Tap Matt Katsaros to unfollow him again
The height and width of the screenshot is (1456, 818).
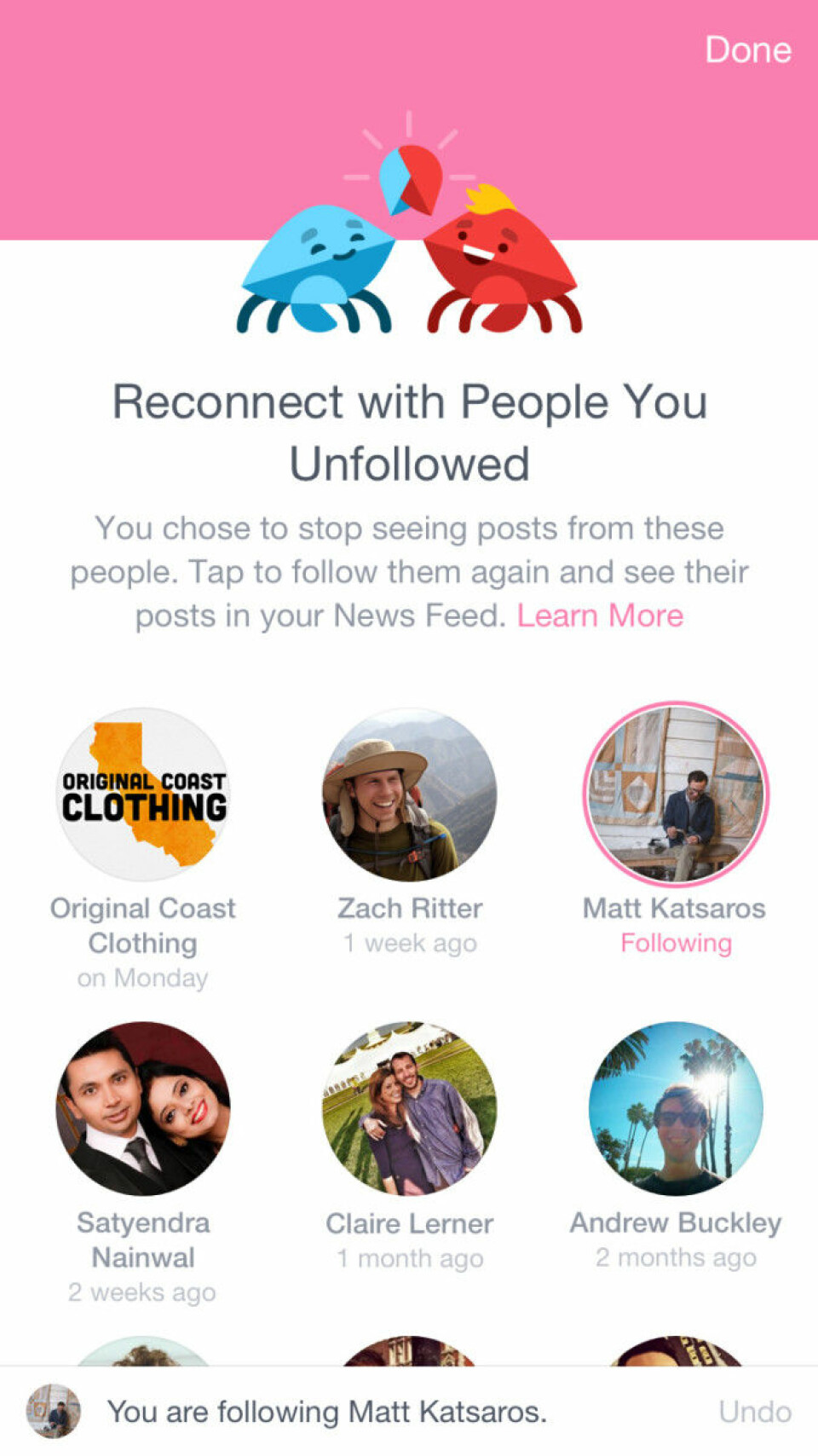[x=676, y=794]
